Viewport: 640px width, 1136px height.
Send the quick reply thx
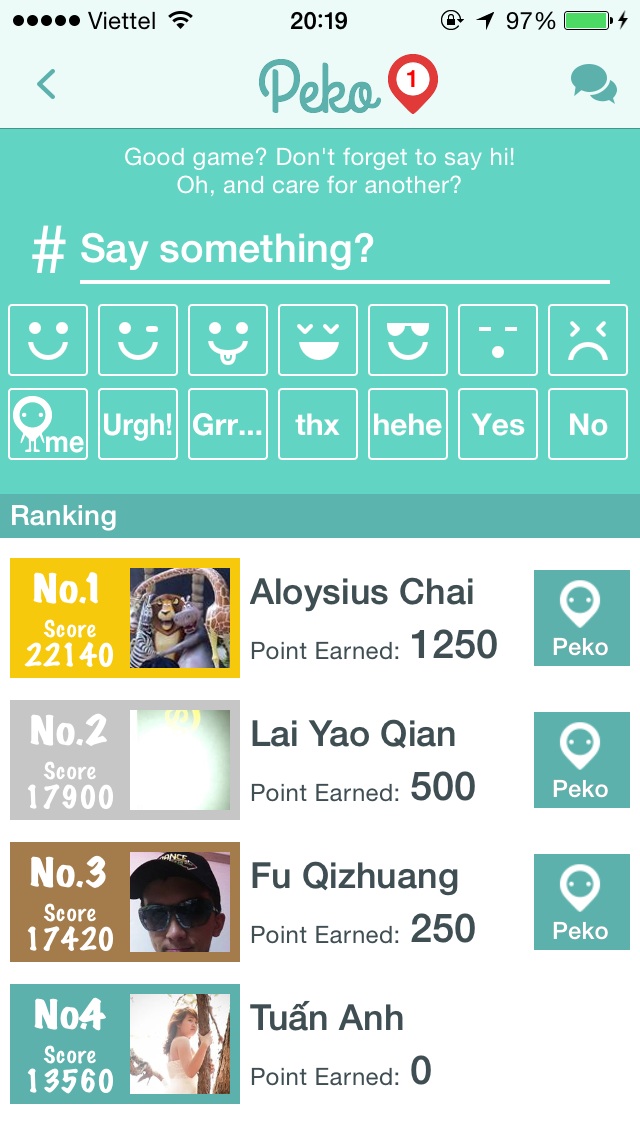[x=318, y=424]
